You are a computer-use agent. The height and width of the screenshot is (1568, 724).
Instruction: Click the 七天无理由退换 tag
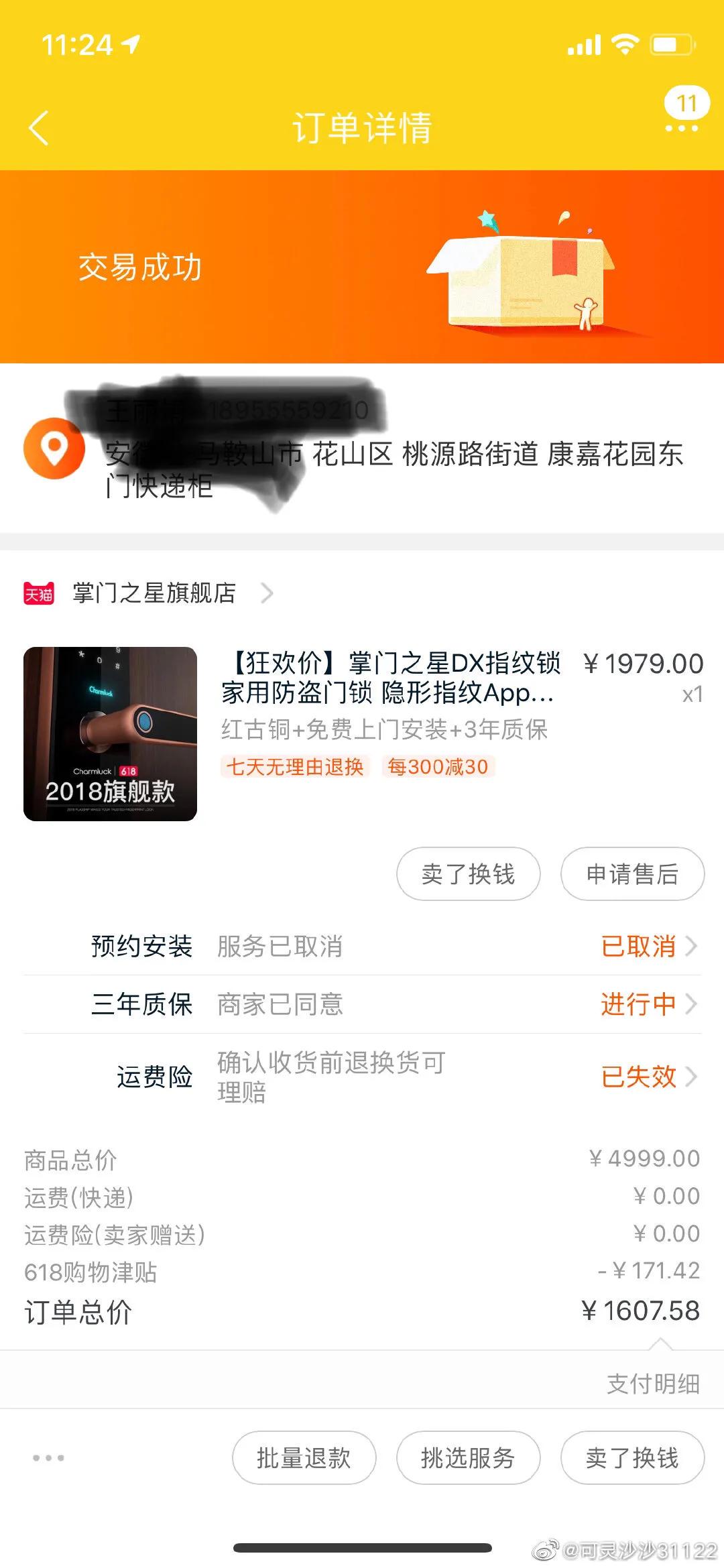click(295, 768)
